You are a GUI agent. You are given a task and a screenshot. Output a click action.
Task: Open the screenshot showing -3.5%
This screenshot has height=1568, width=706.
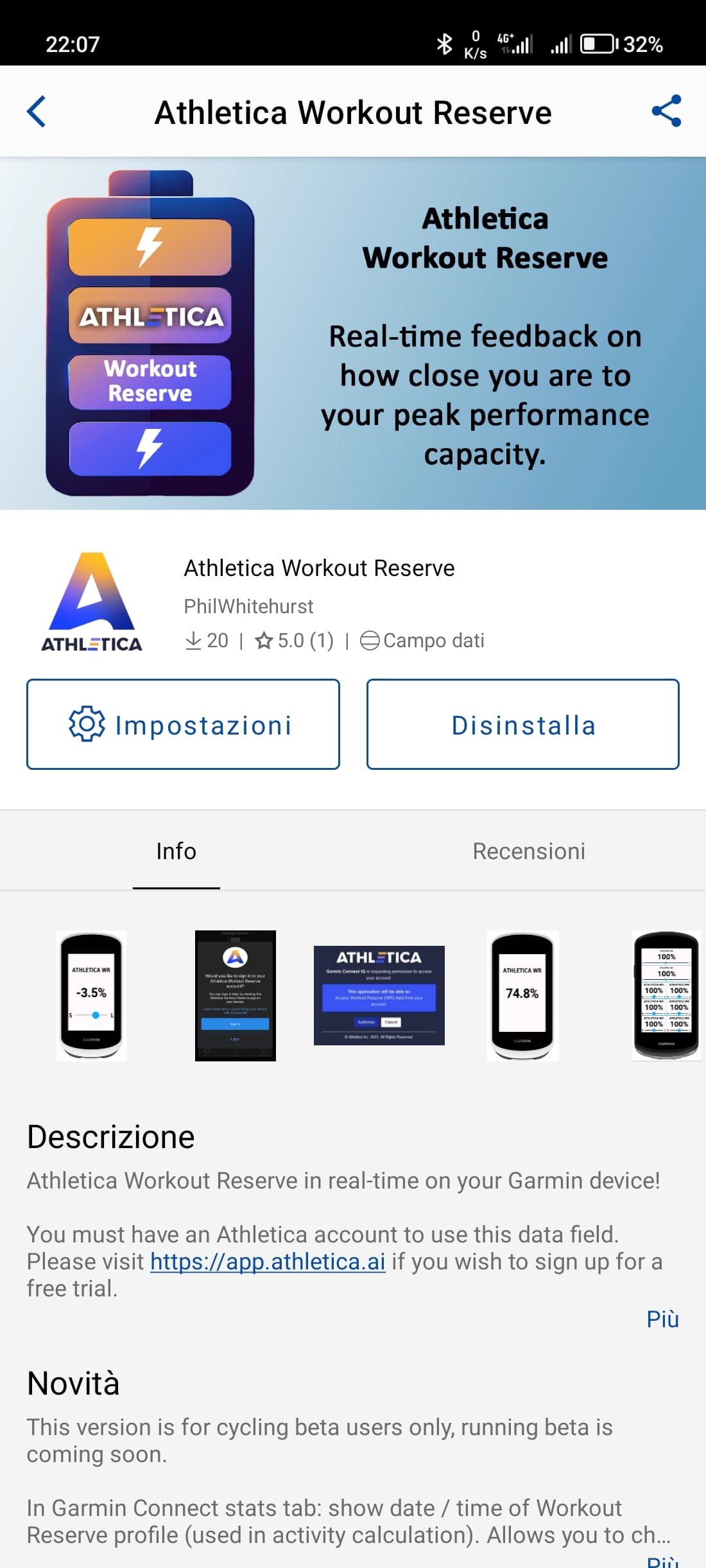point(92,995)
